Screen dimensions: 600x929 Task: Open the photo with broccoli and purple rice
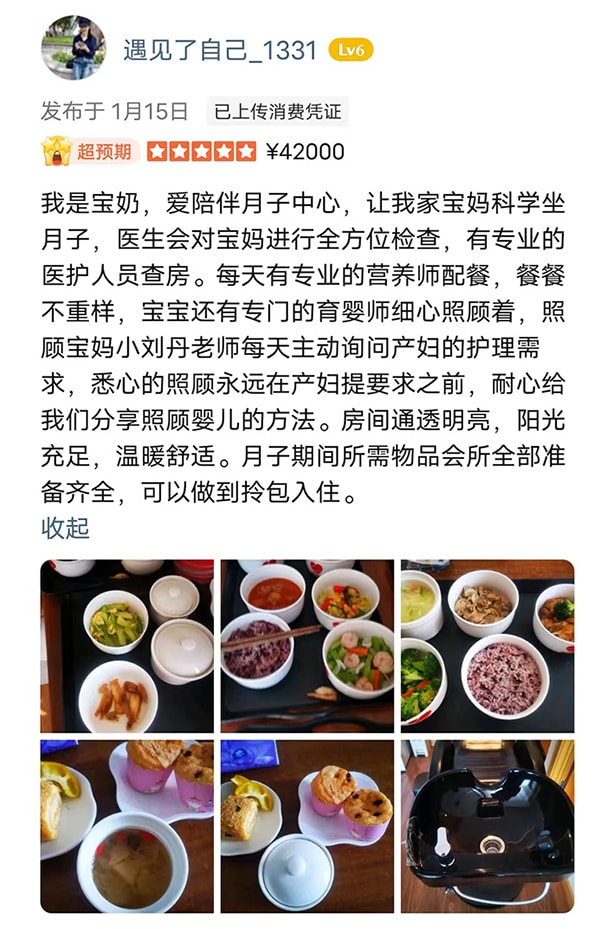(x=487, y=646)
